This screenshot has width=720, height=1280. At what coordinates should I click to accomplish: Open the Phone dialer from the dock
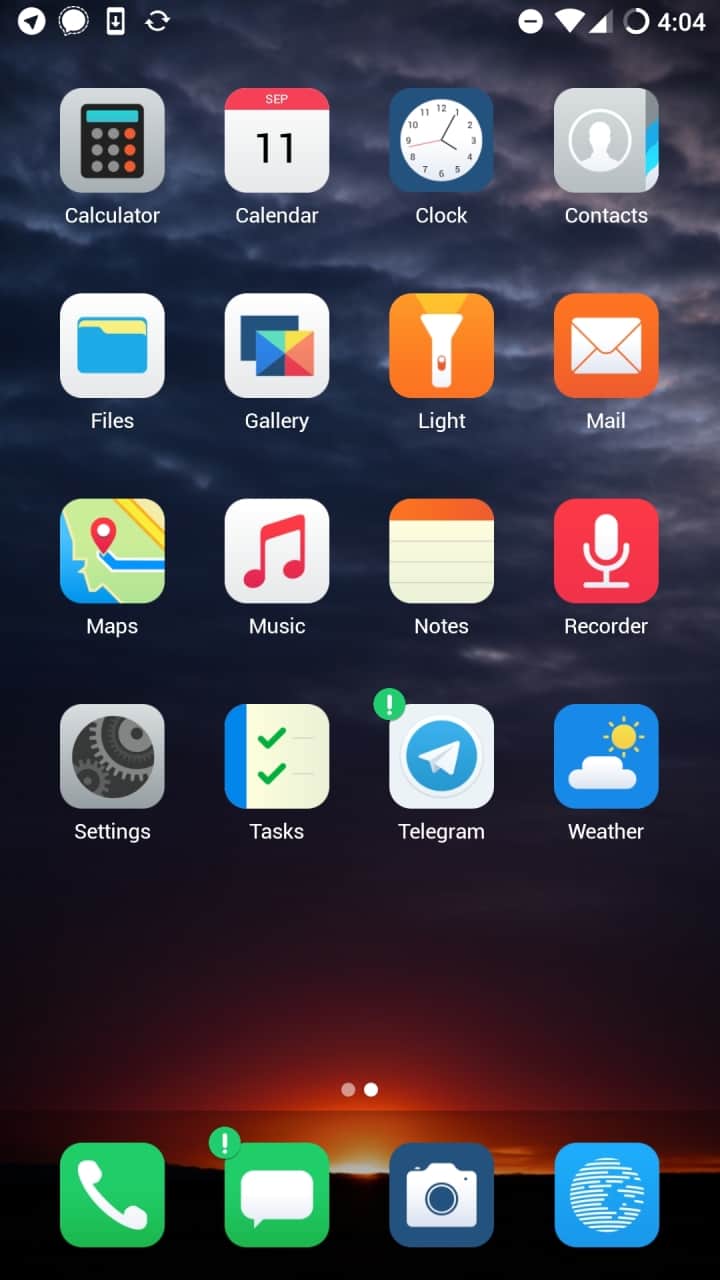tap(112, 1195)
